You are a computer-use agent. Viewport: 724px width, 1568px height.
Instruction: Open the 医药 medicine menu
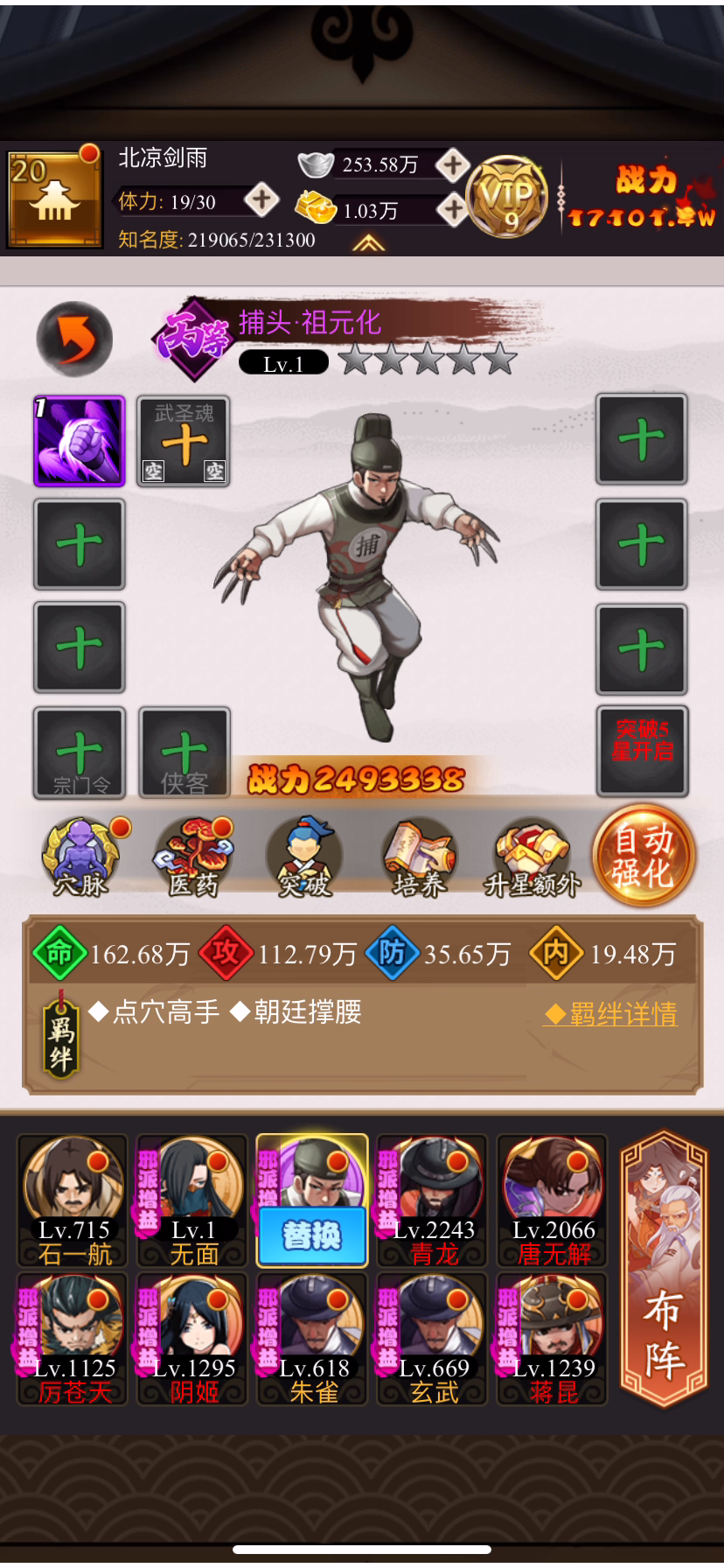click(194, 857)
